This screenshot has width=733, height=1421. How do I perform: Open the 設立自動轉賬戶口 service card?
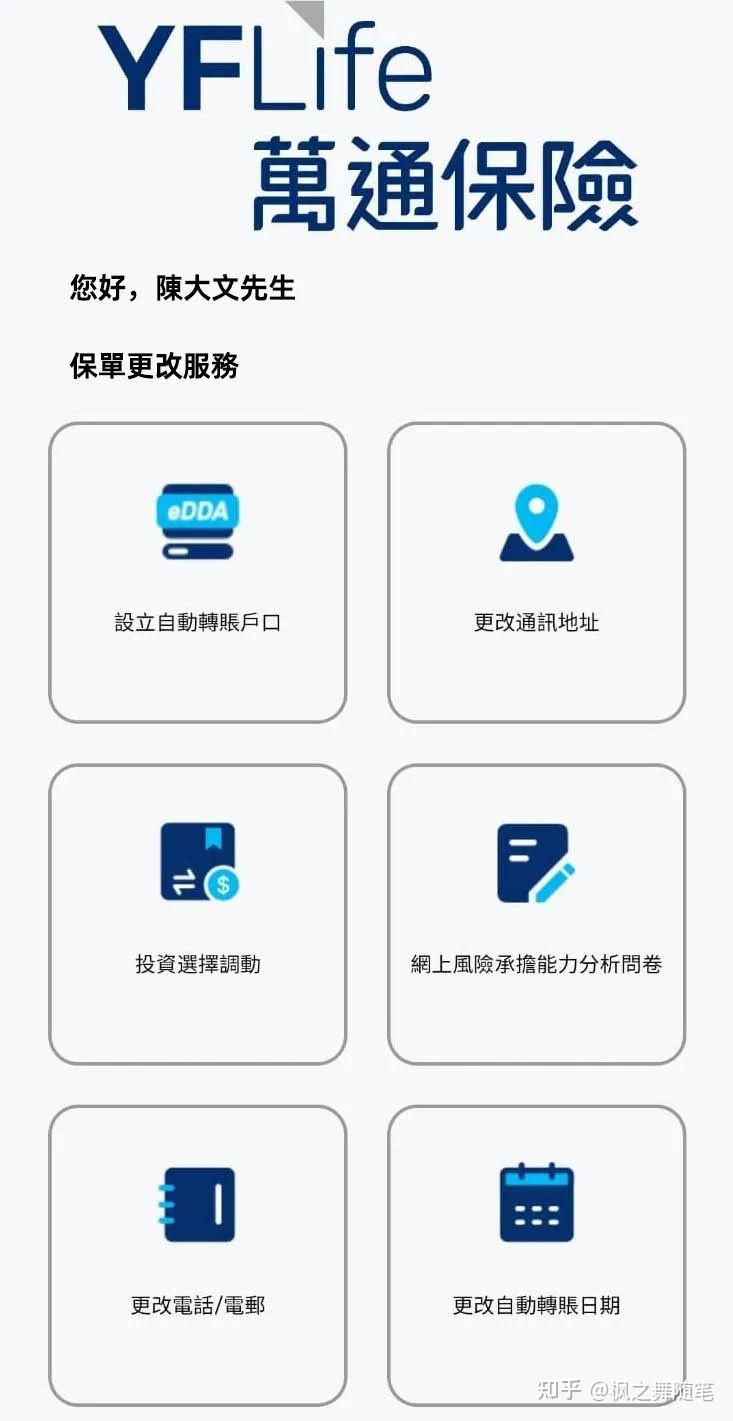point(197,572)
